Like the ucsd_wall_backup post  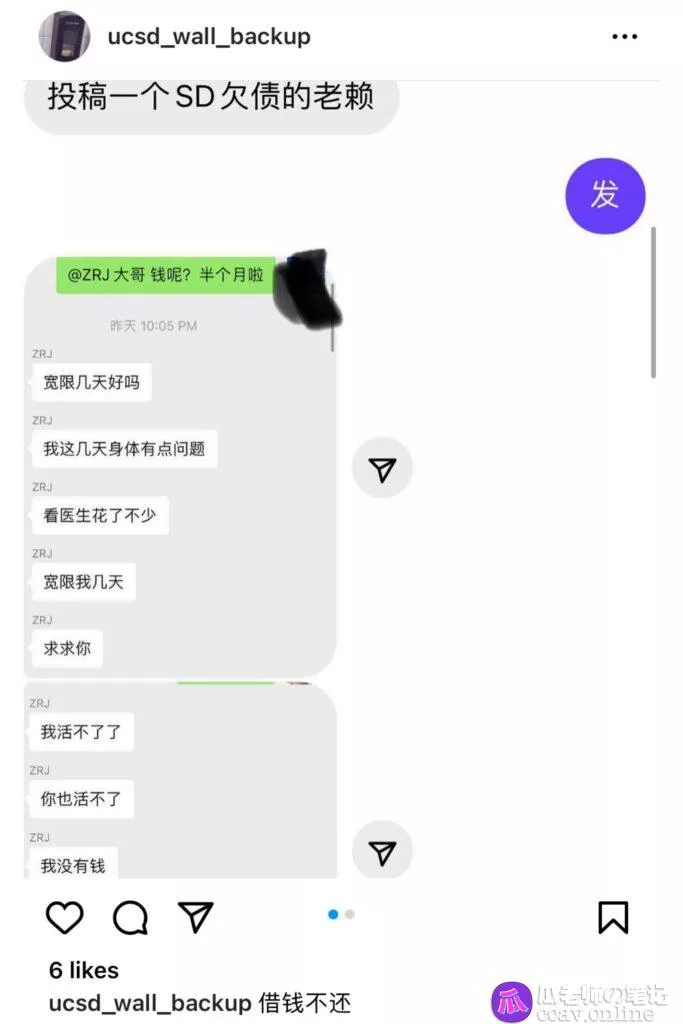tap(65, 916)
